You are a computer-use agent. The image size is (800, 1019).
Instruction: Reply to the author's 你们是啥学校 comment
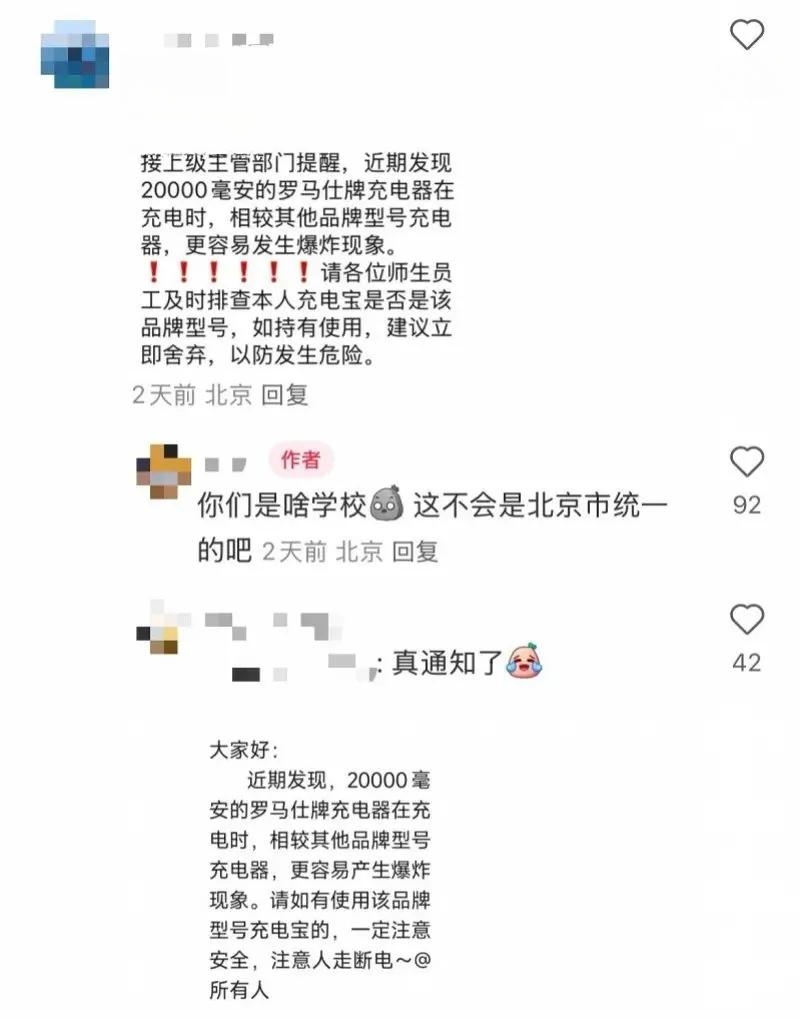pyautogui.click(x=414, y=551)
